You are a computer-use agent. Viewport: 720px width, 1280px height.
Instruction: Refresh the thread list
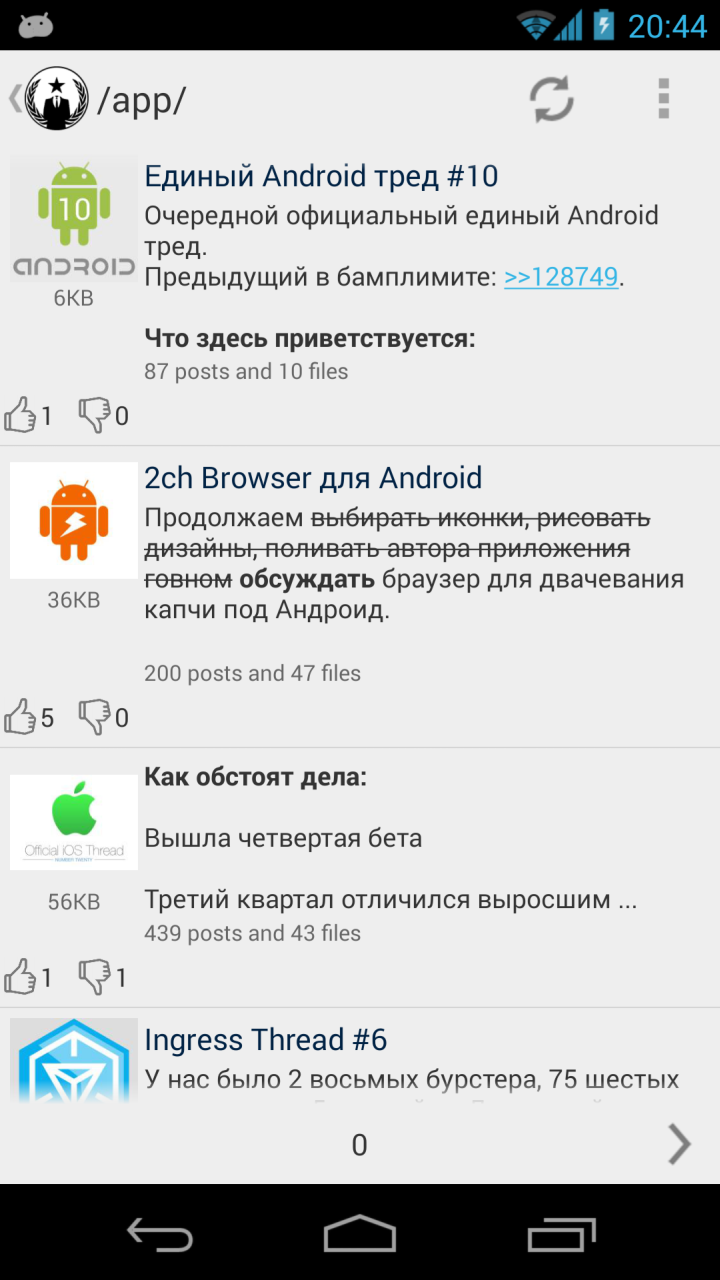pyautogui.click(x=551, y=99)
